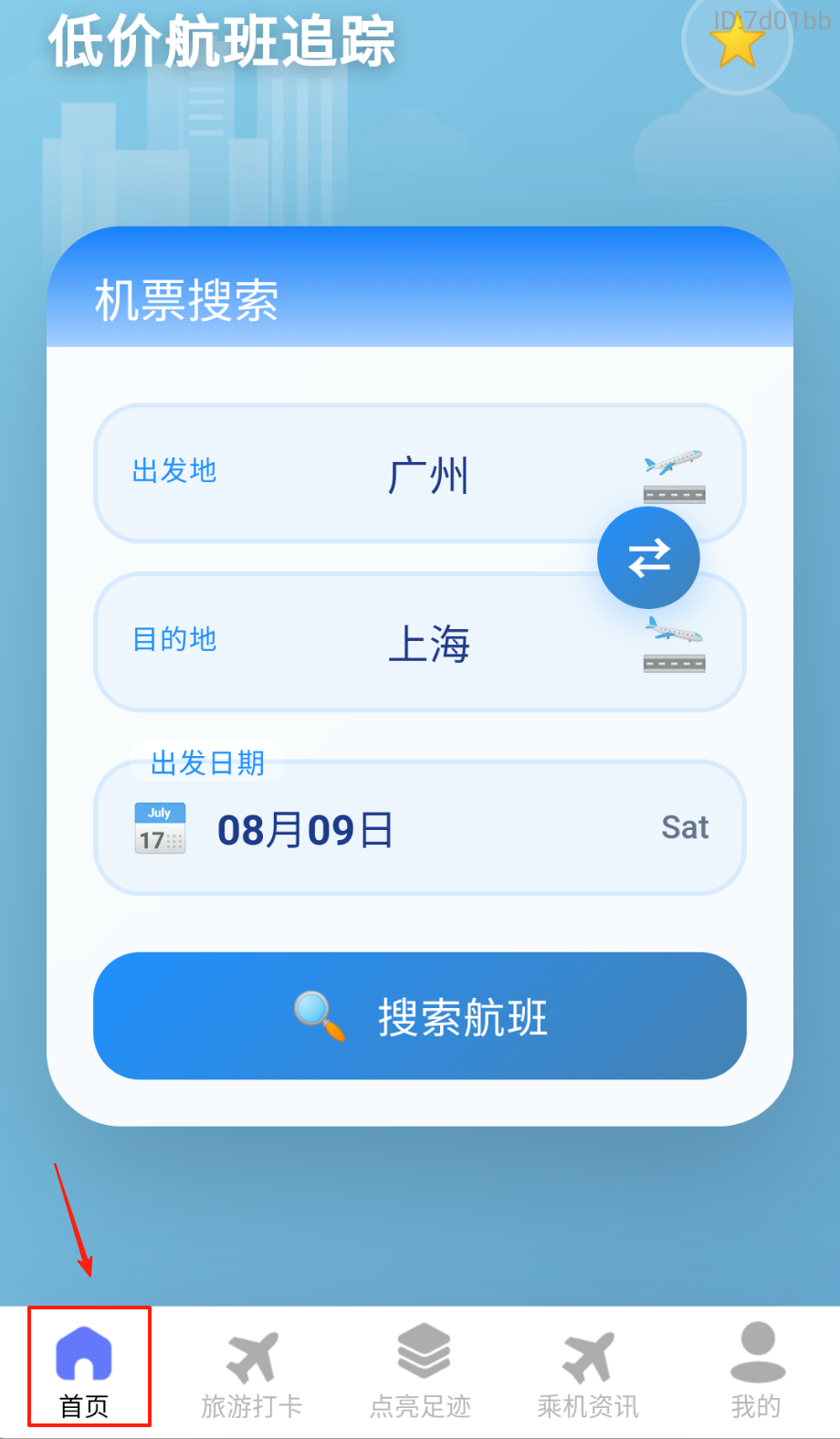Change destination city 上海
The image size is (840, 1439).
427,644
